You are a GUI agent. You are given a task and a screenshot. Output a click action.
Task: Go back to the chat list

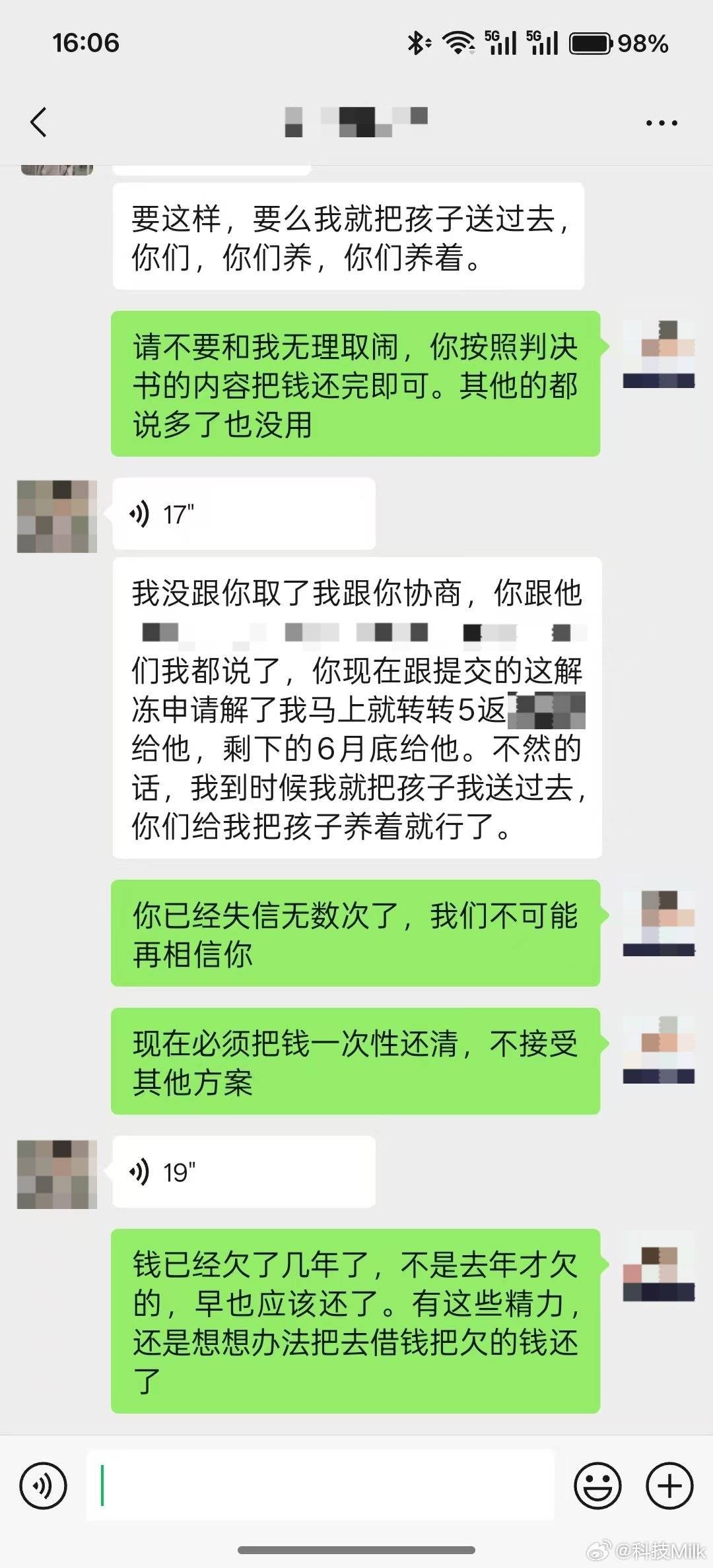(39, 122)
